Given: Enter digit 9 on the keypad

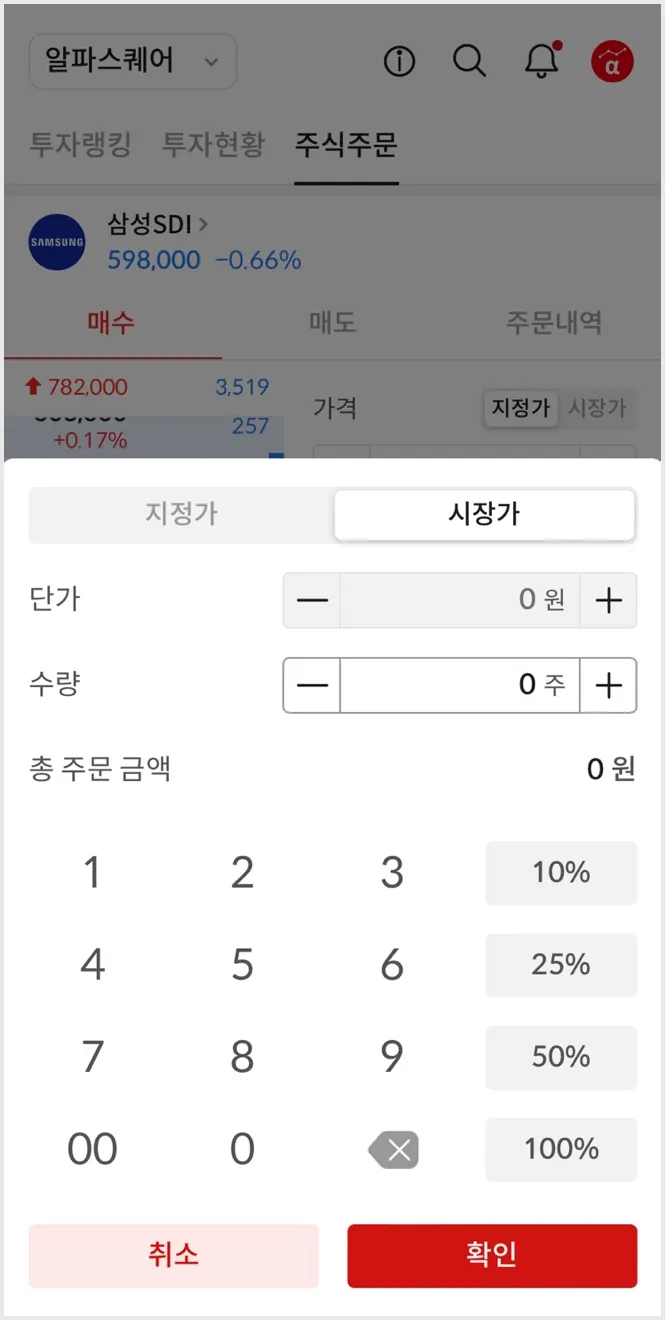Looking at the screenshot, I should click(x=392, y=1057).
